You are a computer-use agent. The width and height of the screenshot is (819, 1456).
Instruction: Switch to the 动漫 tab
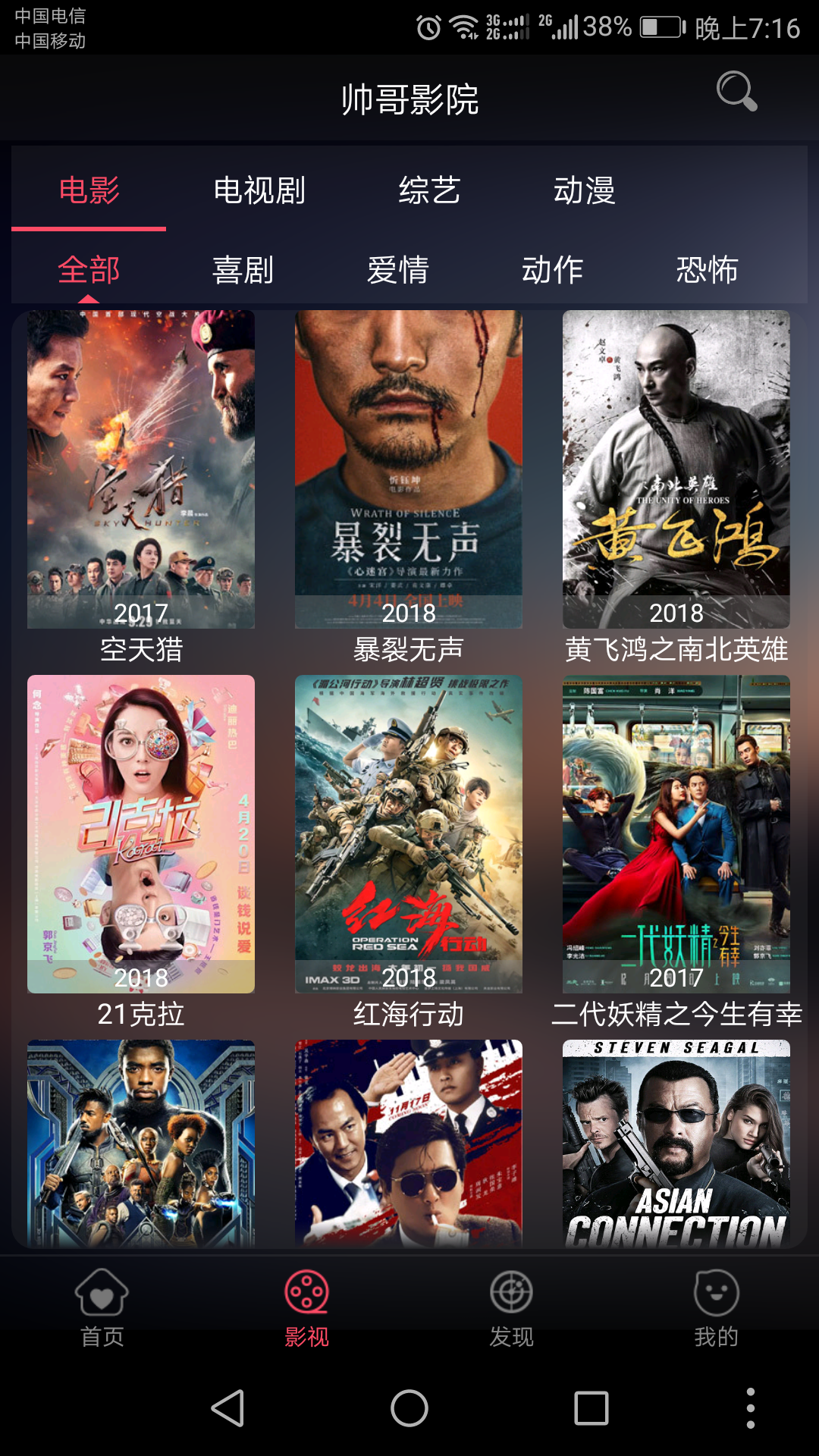584,190
